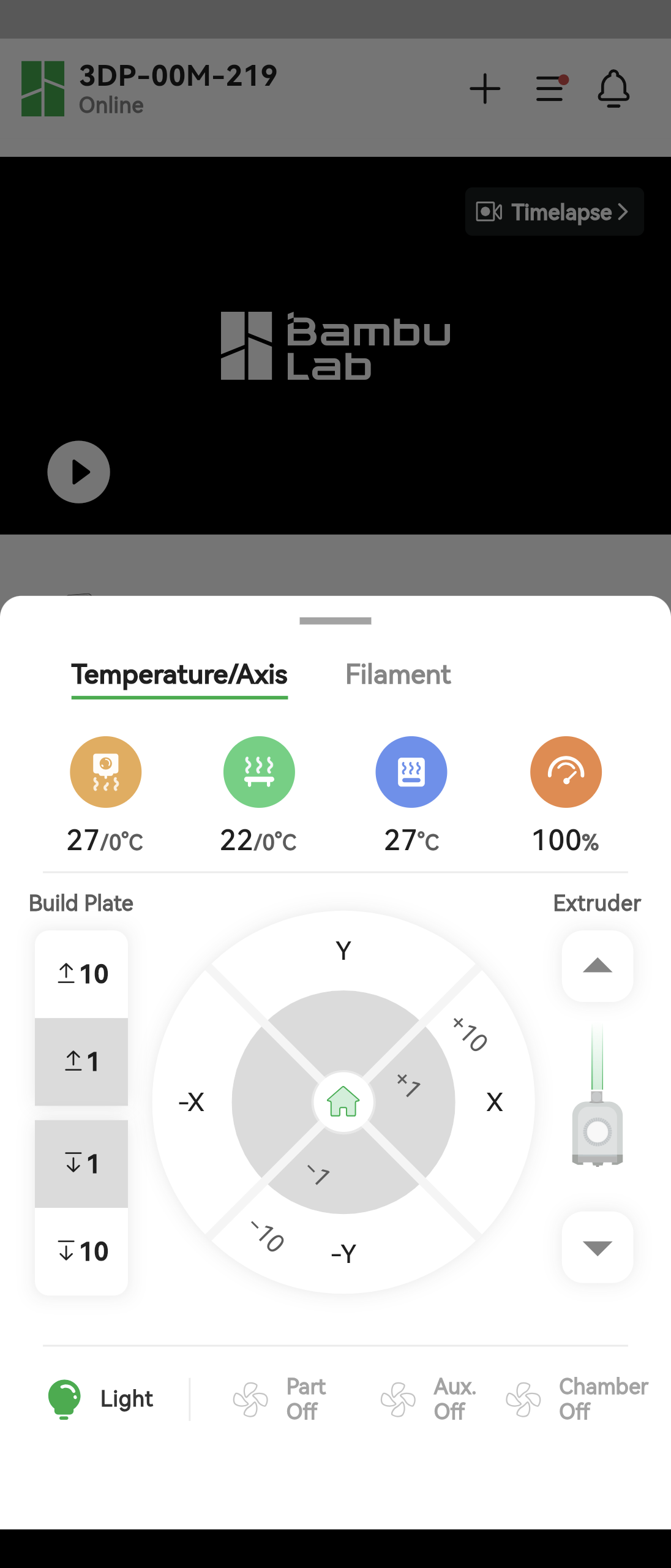The height and width of the screenshot is (1568, 671).
Task: Adjust the heatbed temperature
Action: tap(259, 772)
